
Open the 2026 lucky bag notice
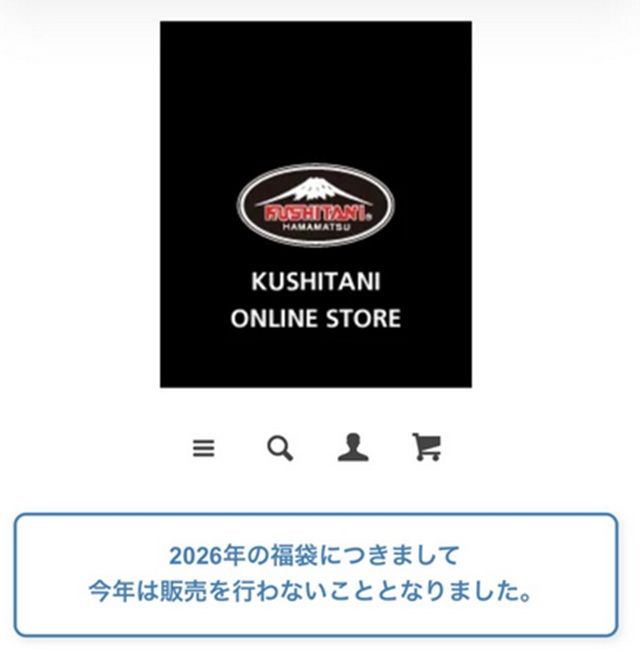coord(316,574)
